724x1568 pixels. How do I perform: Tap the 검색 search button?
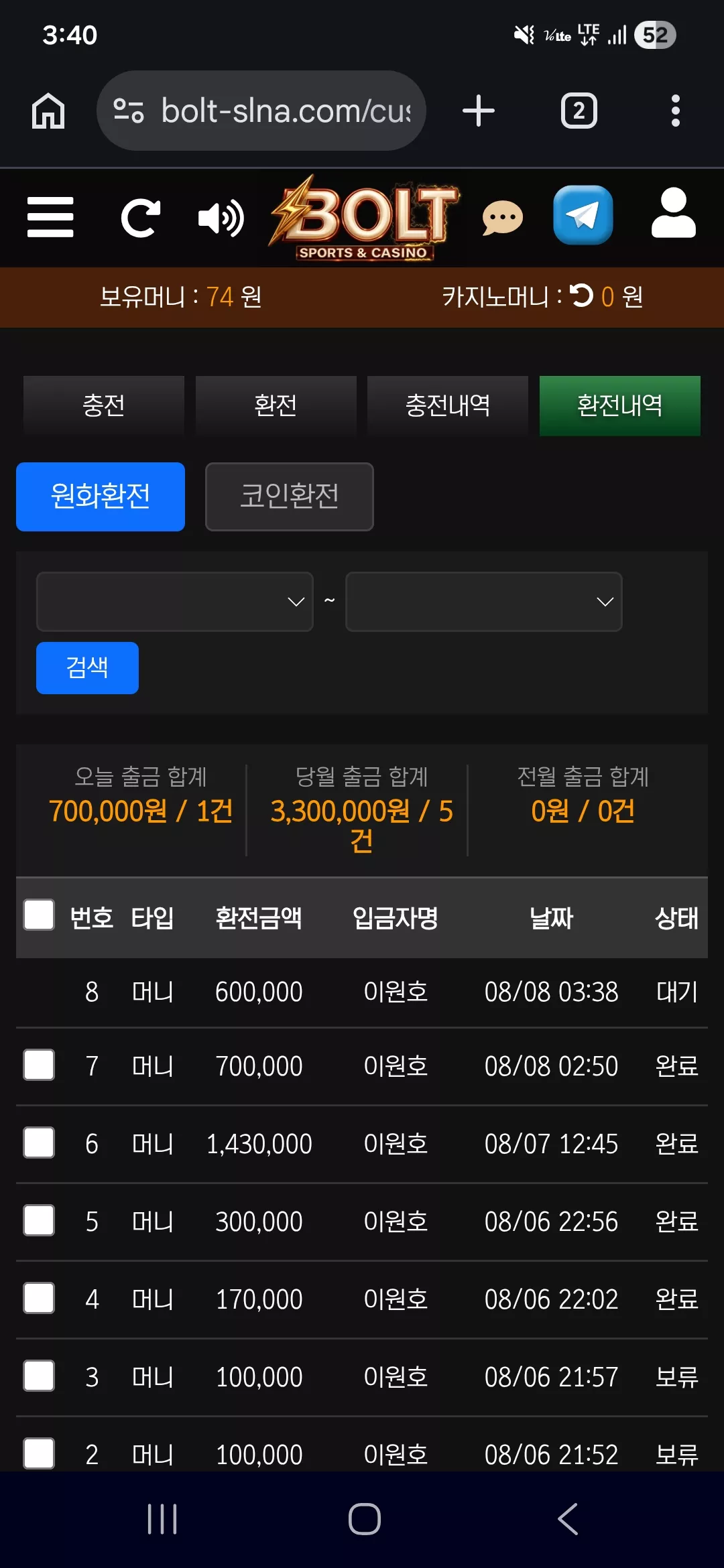(x=87, y=668)
